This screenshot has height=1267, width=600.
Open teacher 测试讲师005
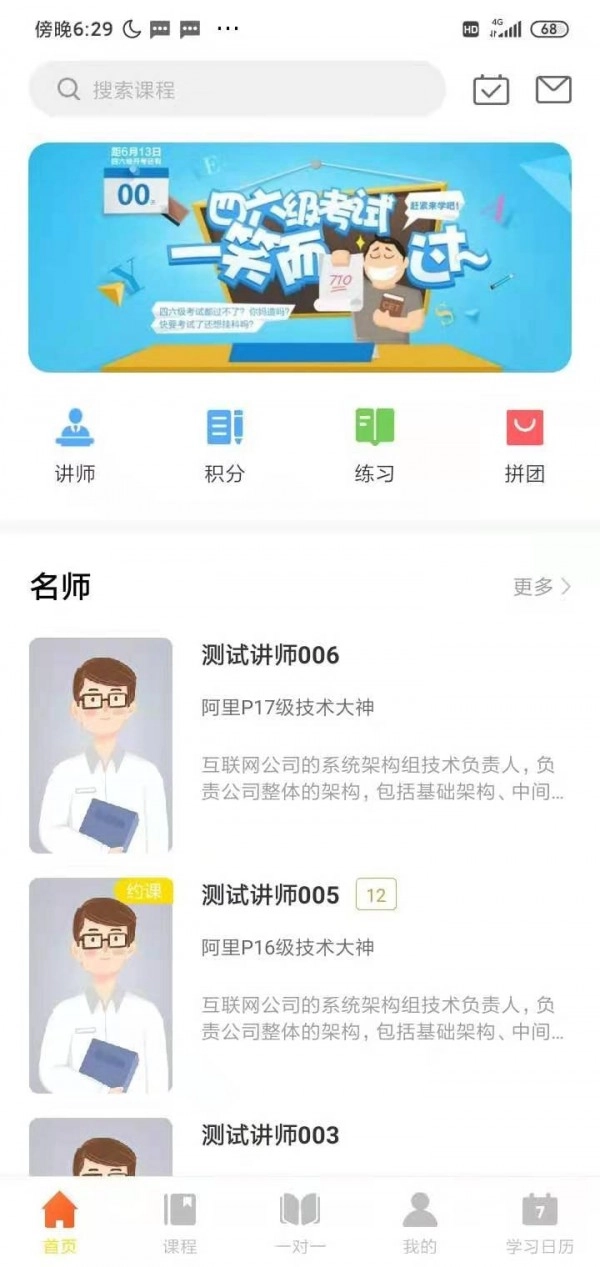[x=270, y=895]
